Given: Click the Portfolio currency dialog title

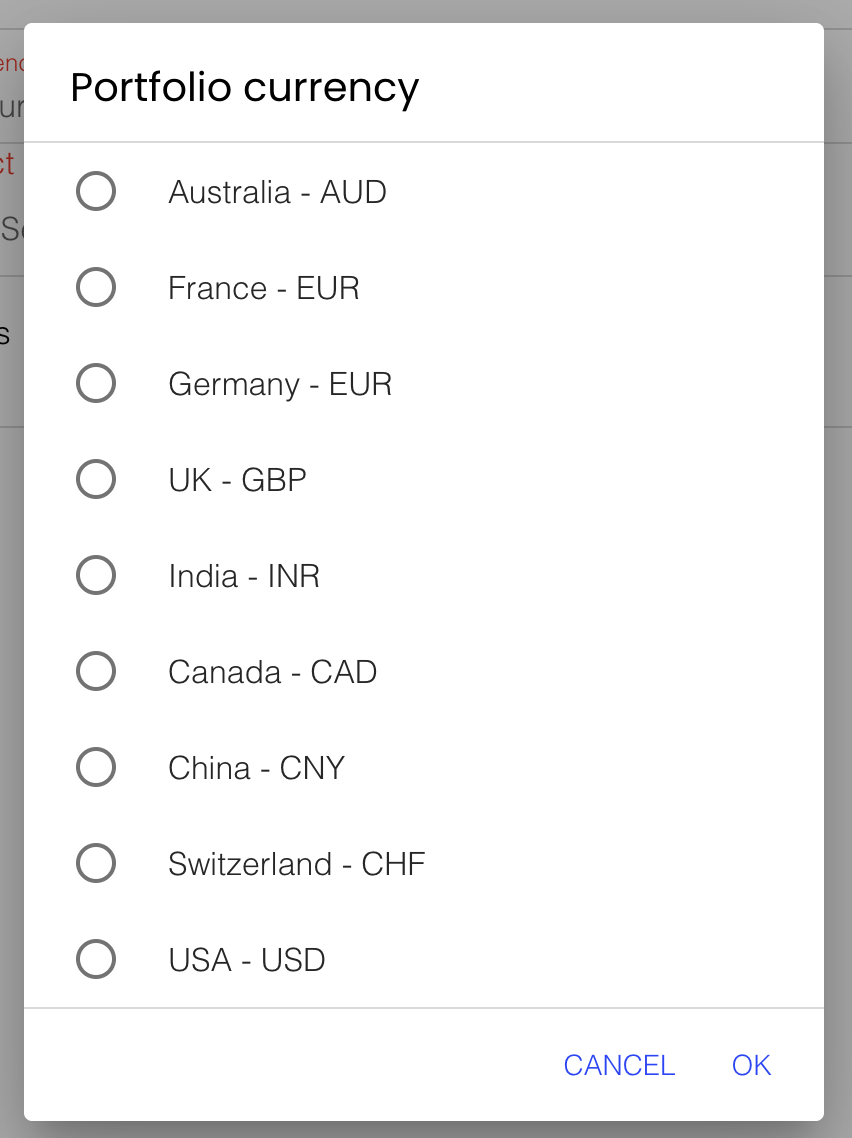Looking at the screenshot, I should pyautogui.click(x=243, y=87).
